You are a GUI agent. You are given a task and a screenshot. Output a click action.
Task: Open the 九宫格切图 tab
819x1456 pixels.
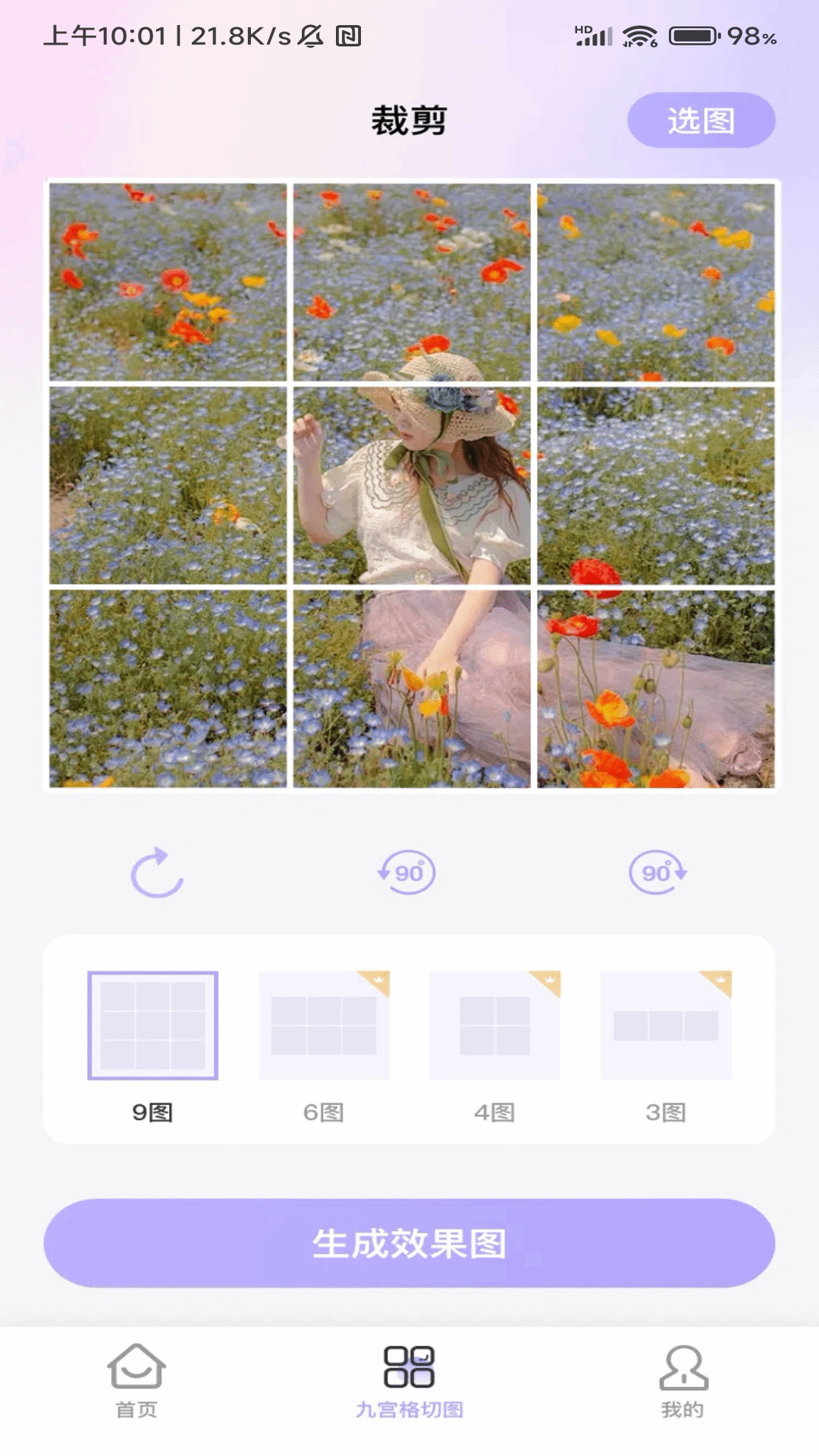point(409,1380)
